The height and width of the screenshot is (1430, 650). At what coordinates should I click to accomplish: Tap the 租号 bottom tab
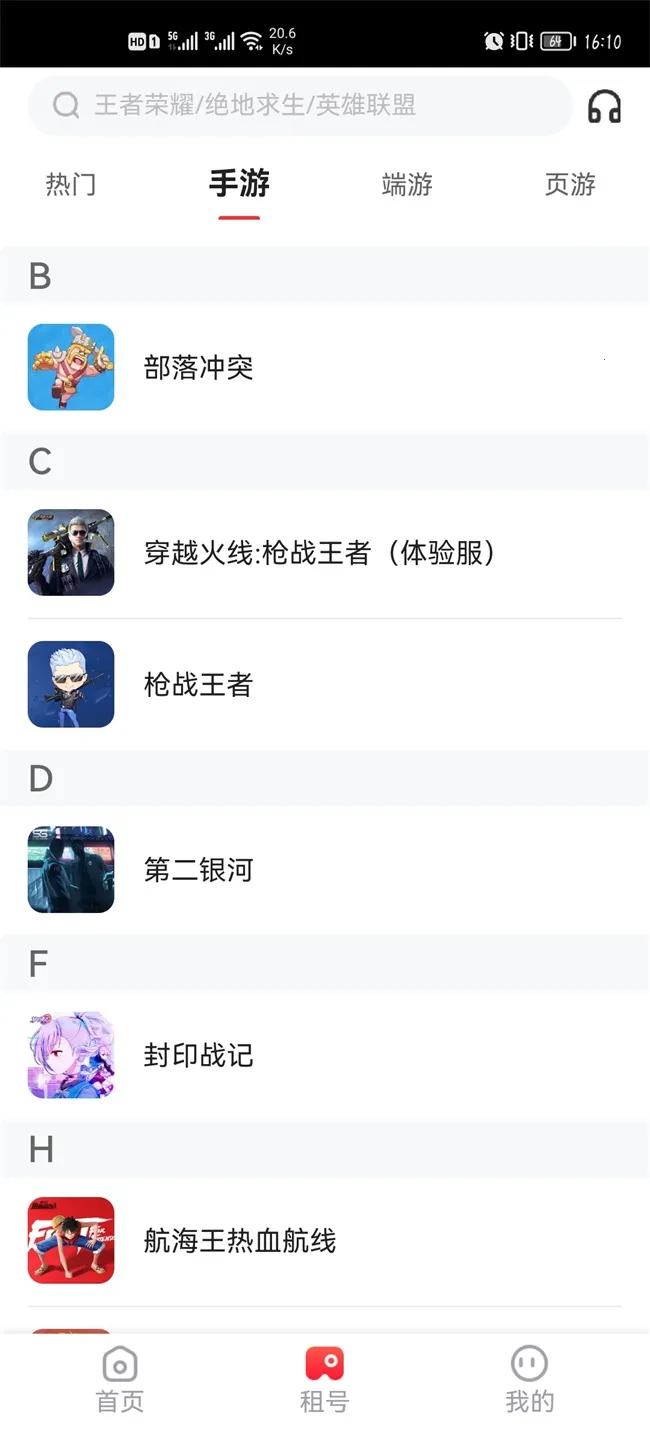[x=325, y=1380]
